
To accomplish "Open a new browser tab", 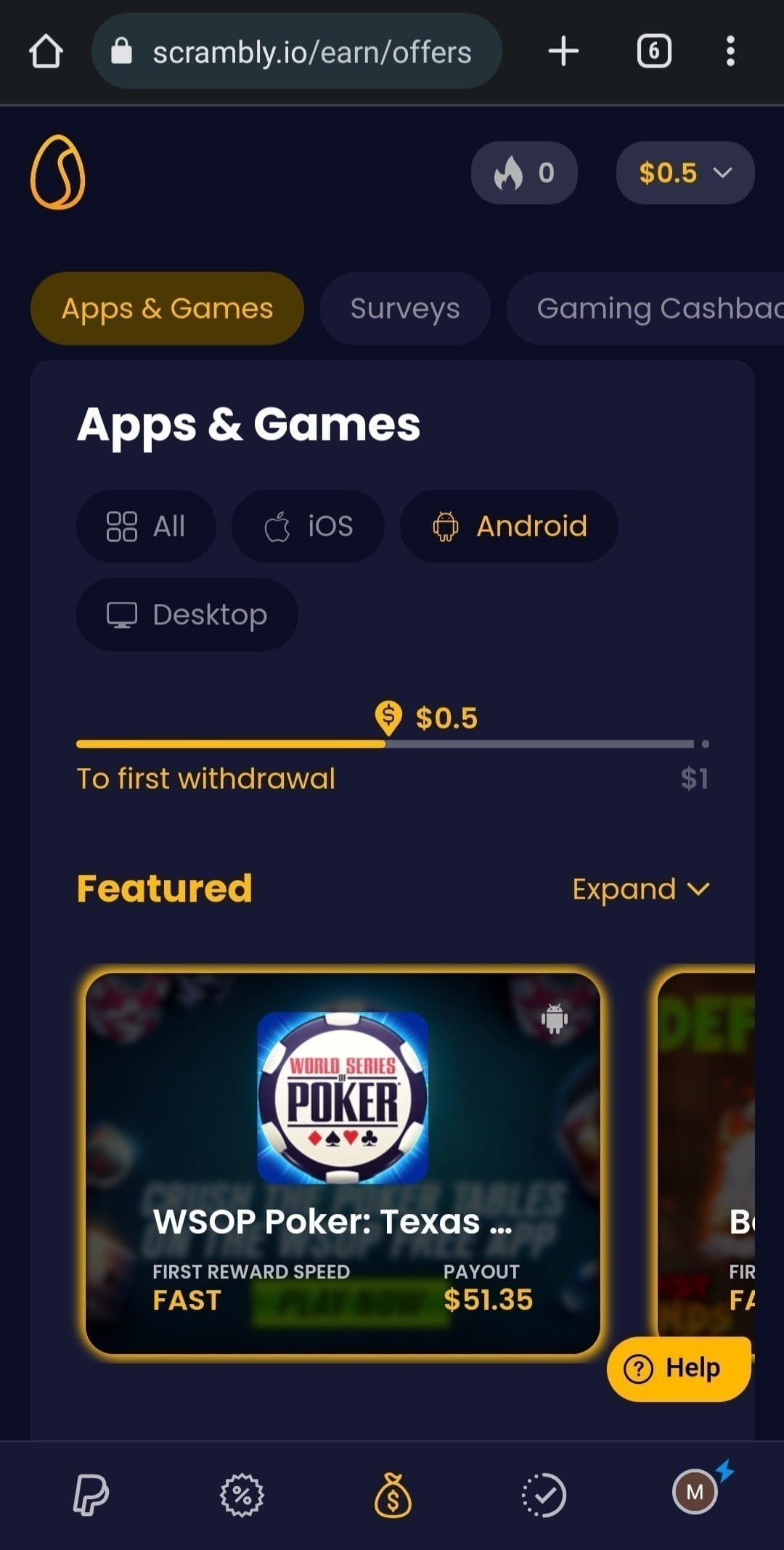I will tap(563, 52).
